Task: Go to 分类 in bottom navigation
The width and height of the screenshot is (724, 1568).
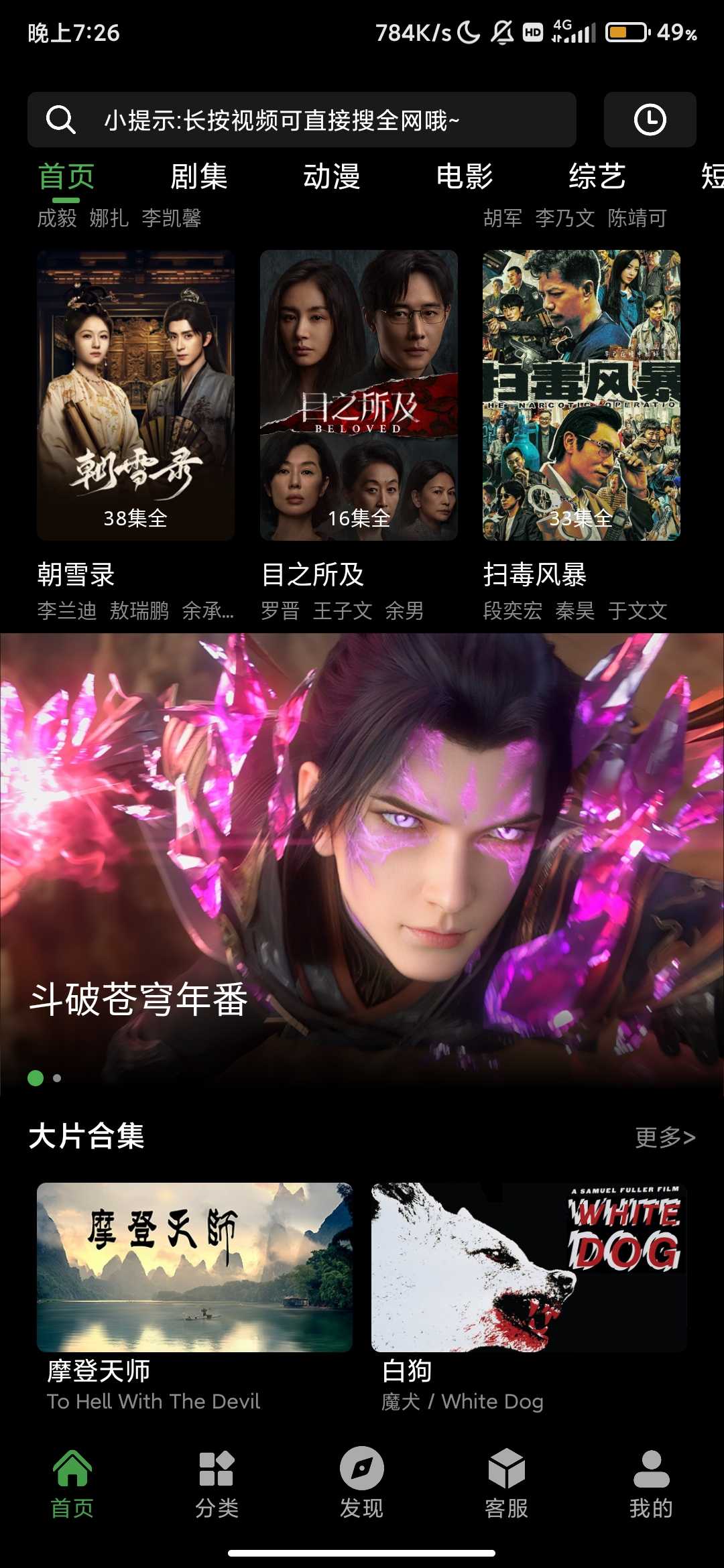Action: click(x=217, y=1484)
